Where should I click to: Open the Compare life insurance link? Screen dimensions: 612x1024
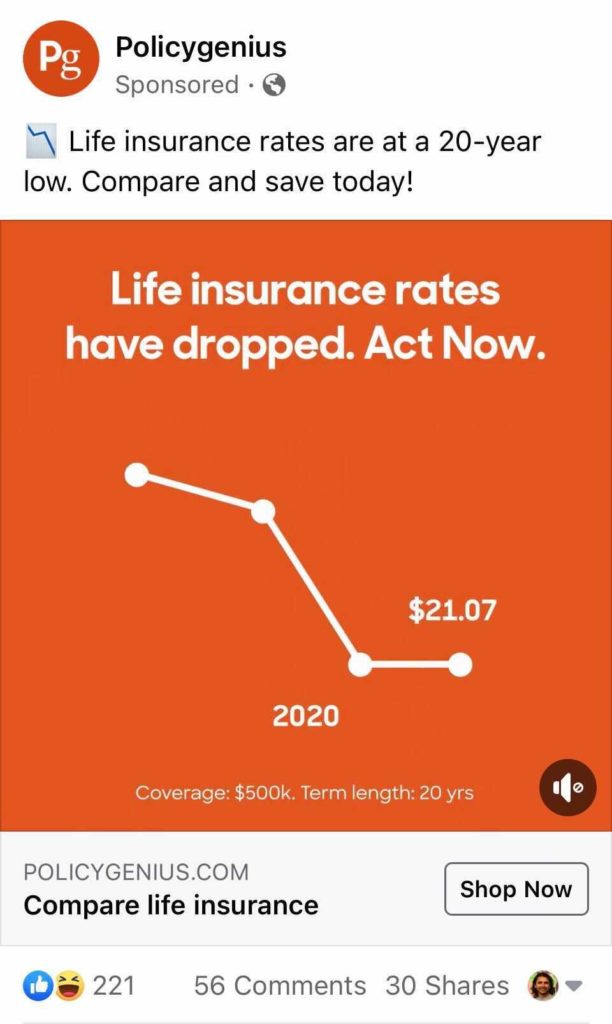171,906
